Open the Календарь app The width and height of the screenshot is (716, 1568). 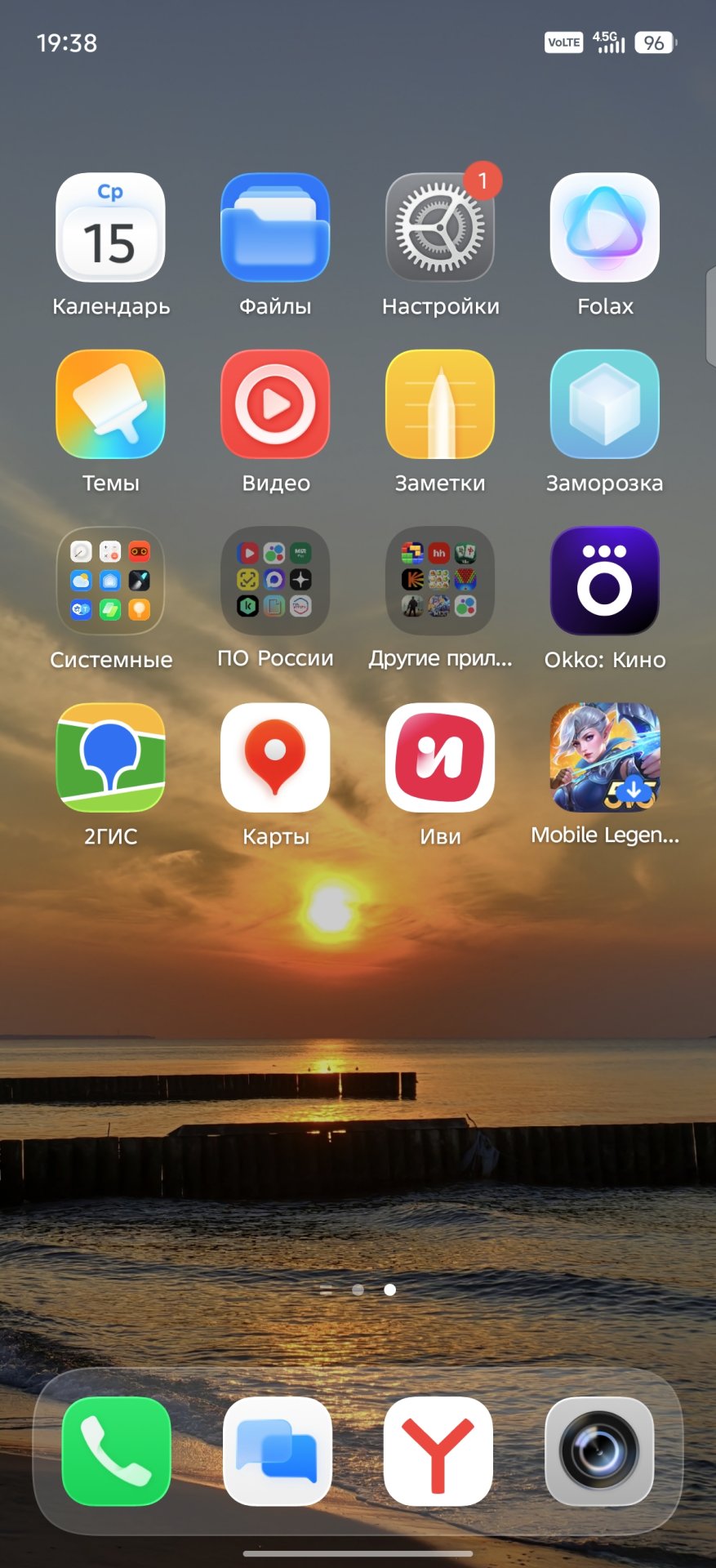[110, 227]
